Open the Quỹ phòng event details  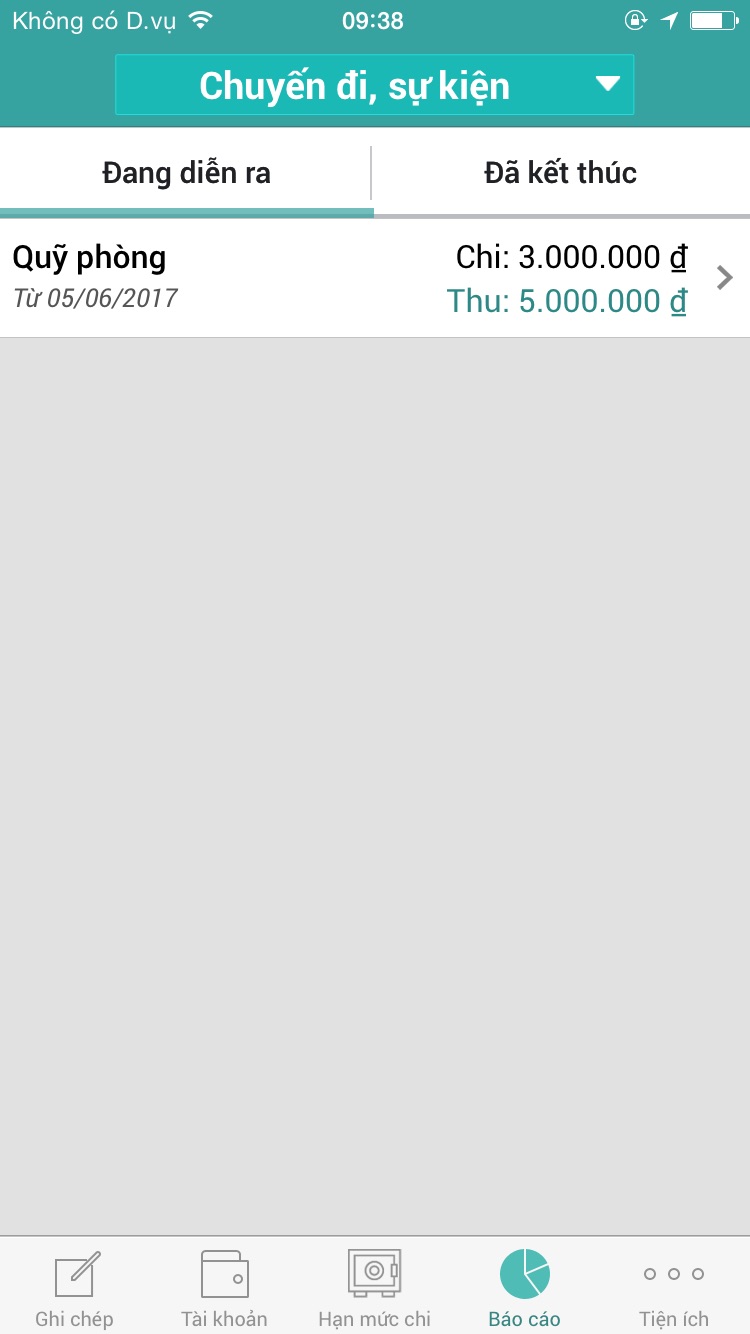[375, 279]
